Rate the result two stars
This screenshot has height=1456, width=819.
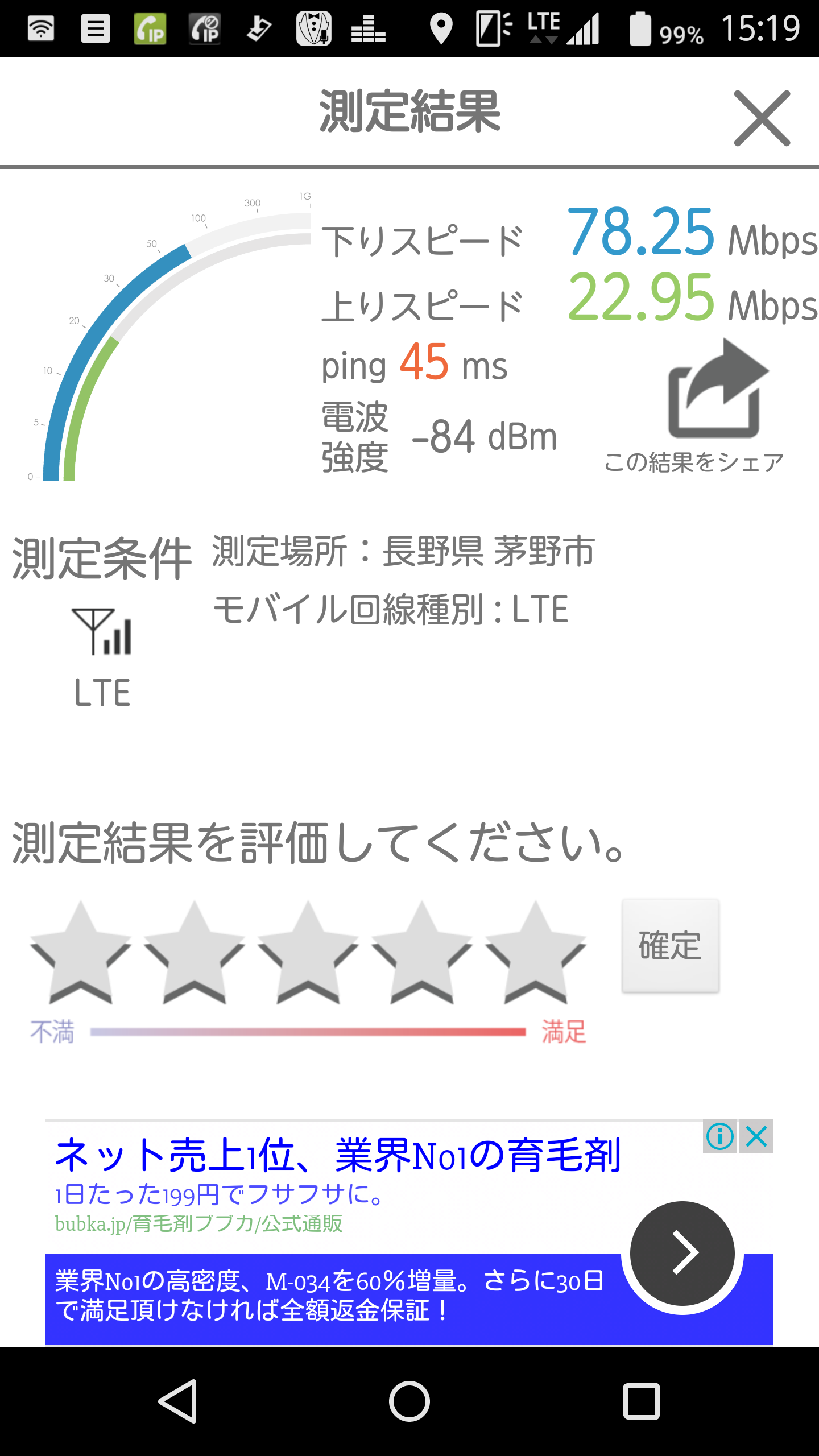[x=194, y=953]
